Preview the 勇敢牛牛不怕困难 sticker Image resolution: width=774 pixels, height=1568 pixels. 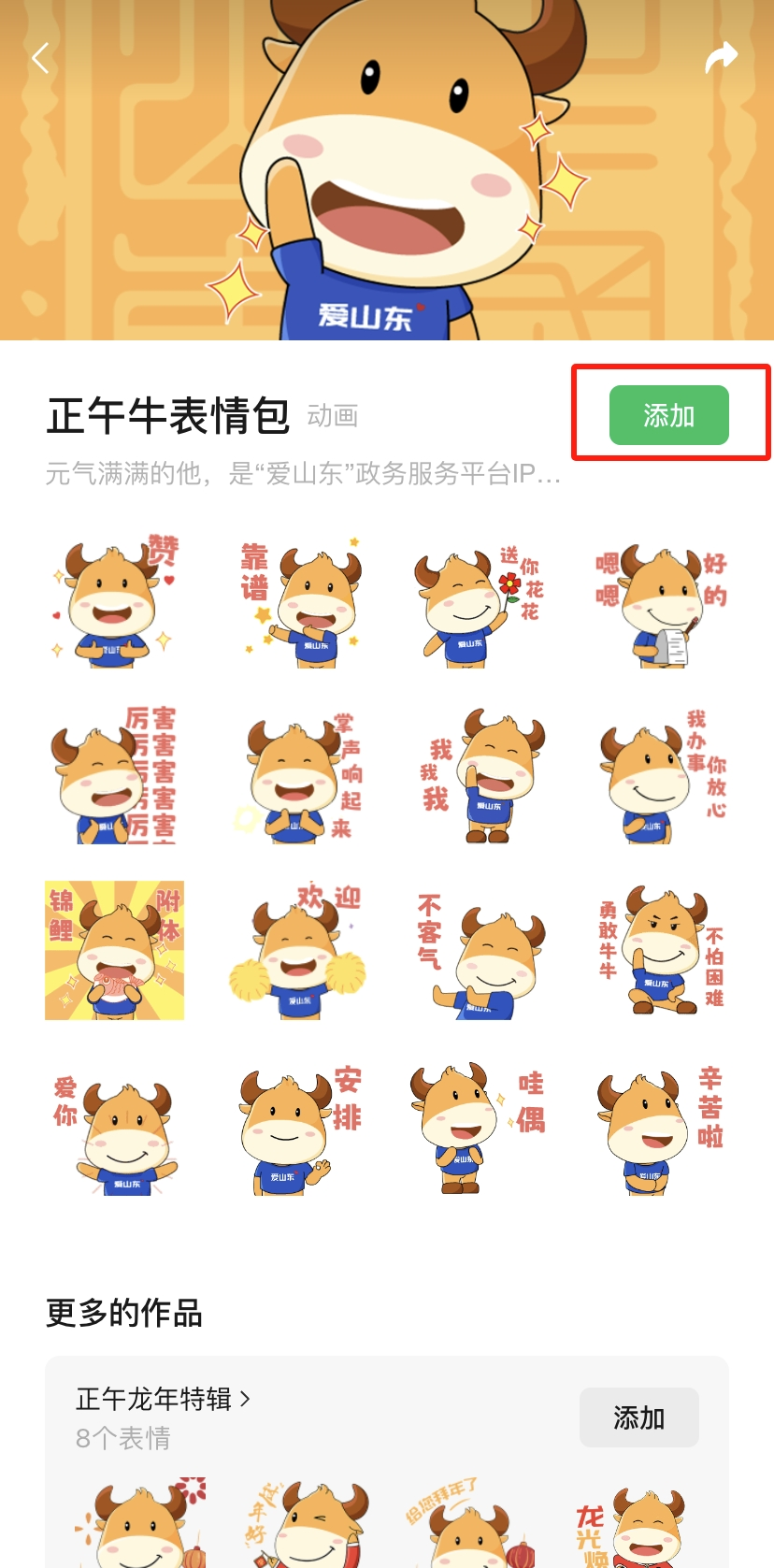pyautogui.click(x=662, y=950)
